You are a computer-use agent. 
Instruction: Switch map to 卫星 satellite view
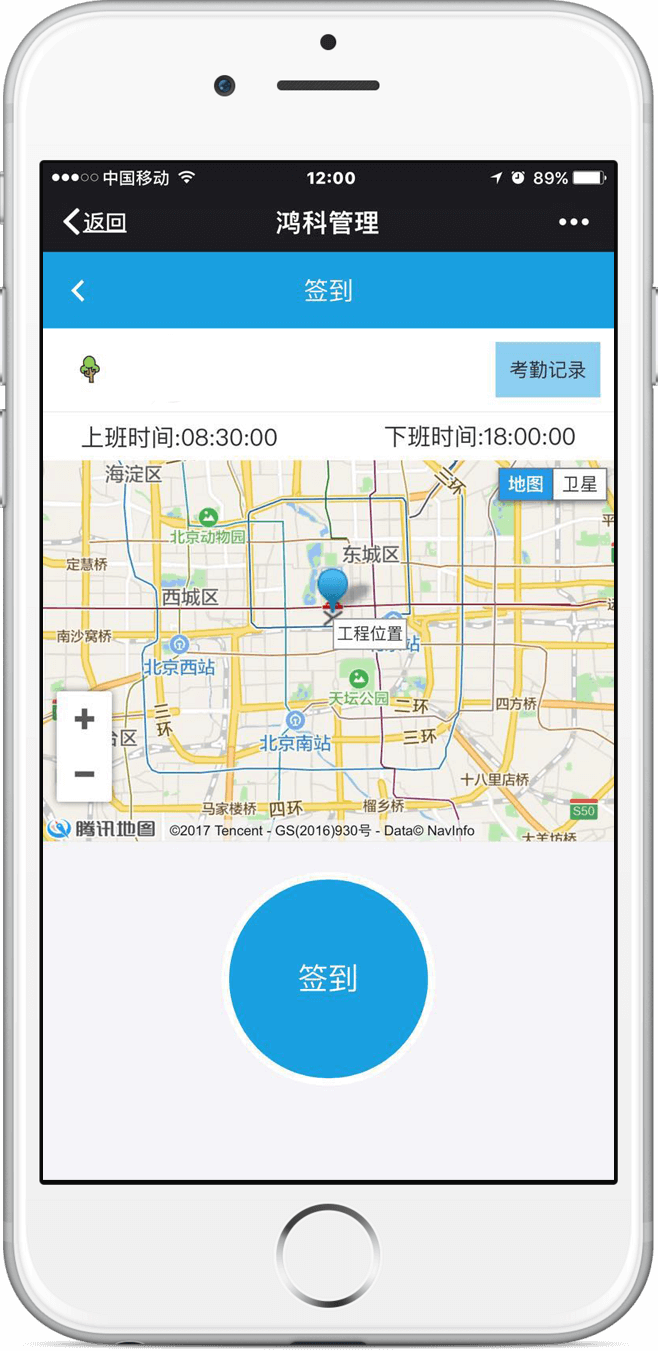pyautogui.click(x=579, y=485)
